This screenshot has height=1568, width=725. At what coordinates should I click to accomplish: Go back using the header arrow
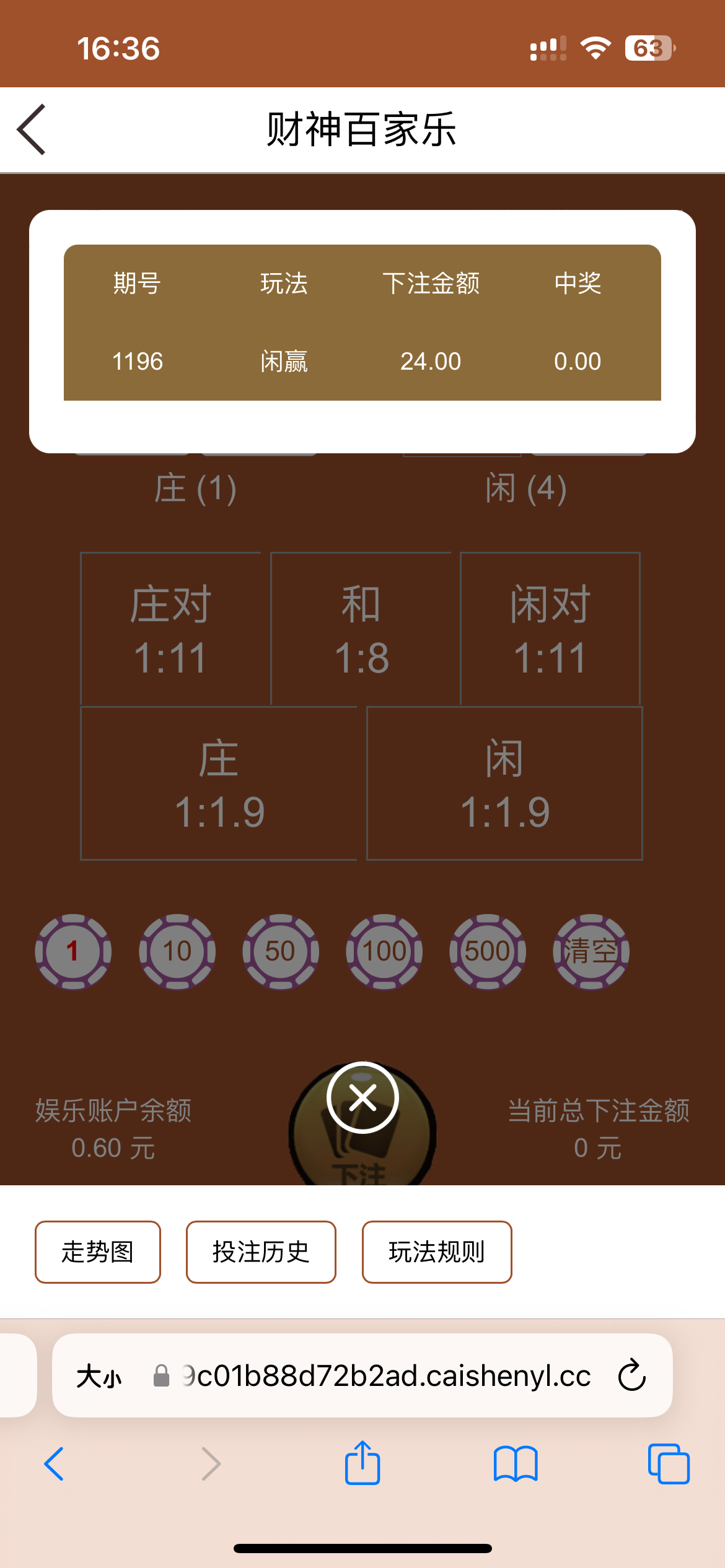(32, 129)
